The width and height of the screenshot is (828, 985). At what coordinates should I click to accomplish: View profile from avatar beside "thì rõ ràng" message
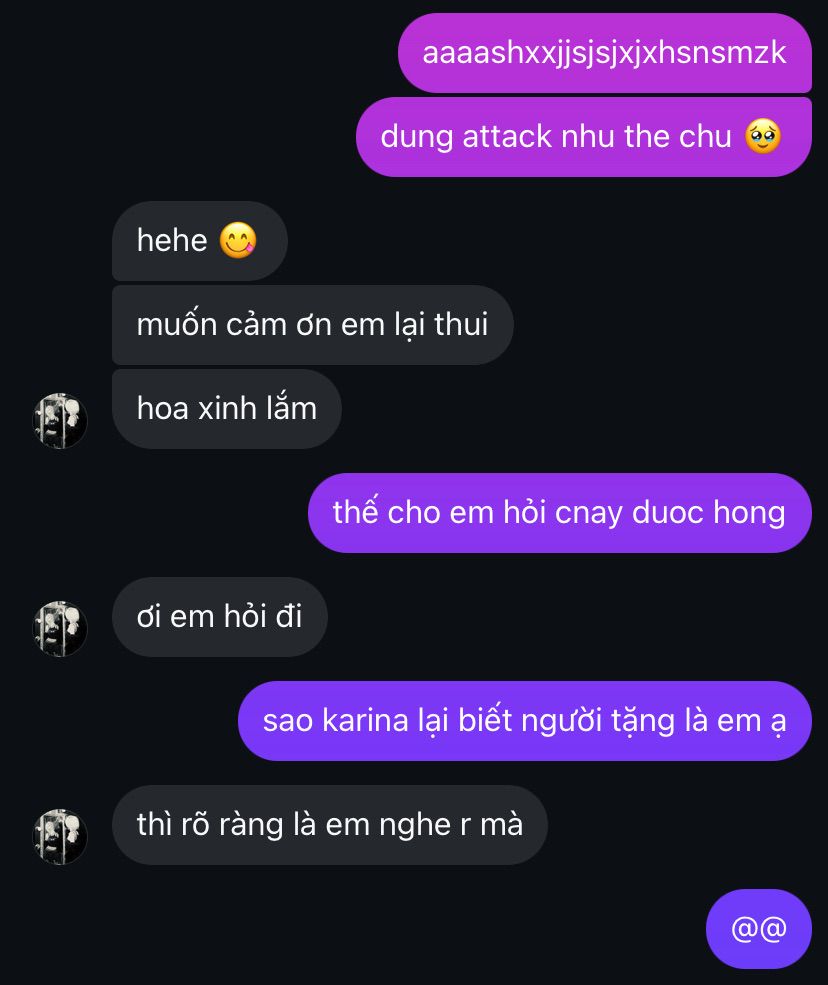point(60,836)
